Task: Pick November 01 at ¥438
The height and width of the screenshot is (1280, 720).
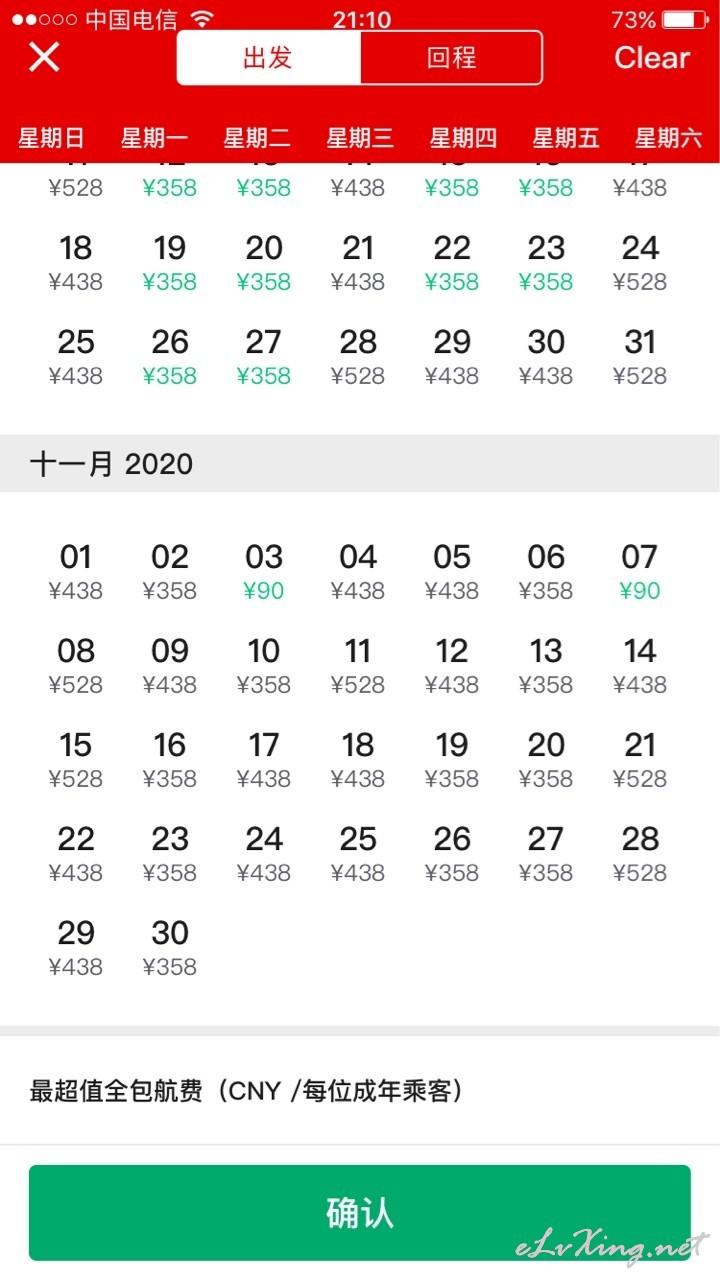Action: point(76,572)
